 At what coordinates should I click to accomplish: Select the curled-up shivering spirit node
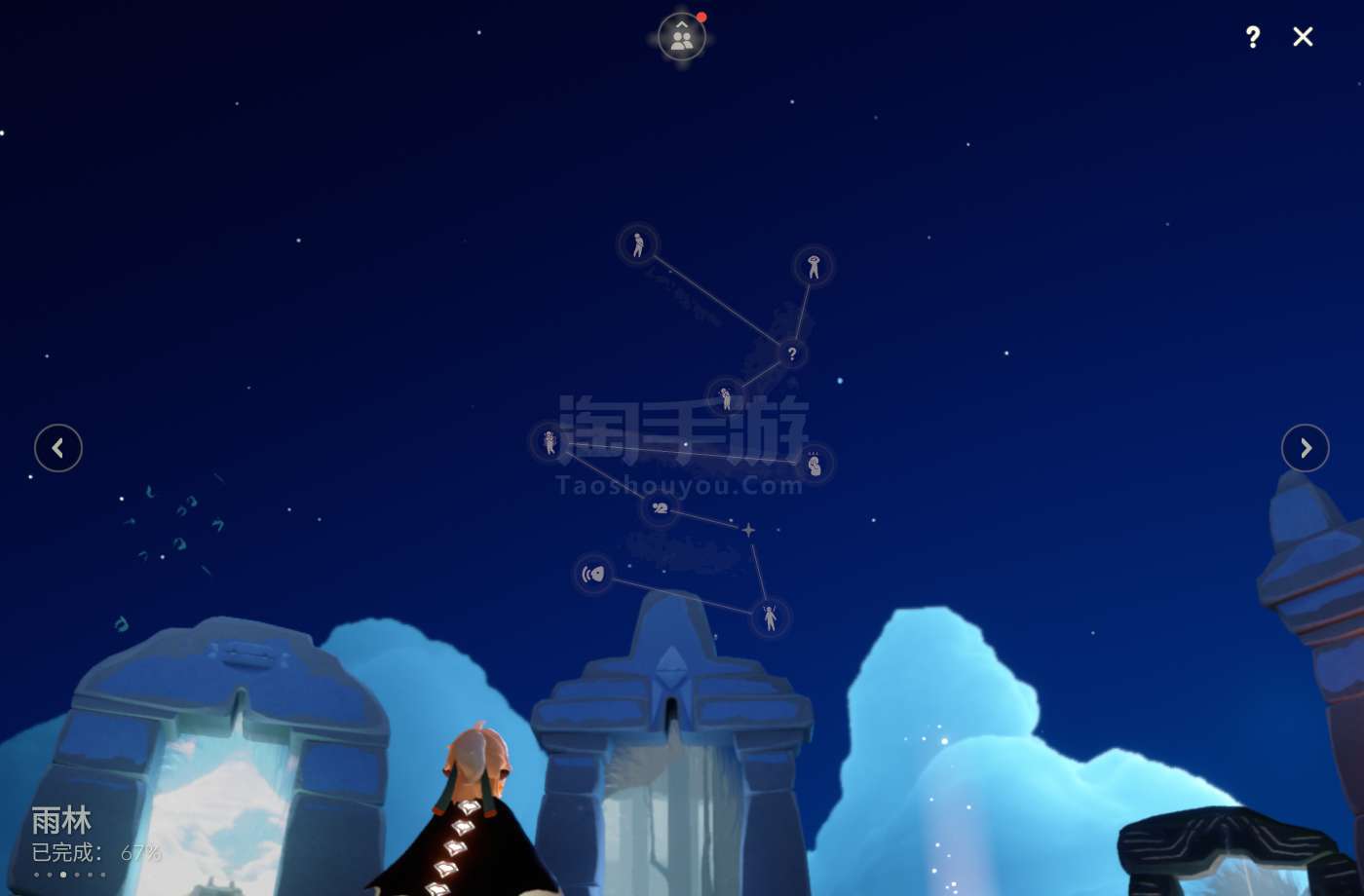coord(815,465)
